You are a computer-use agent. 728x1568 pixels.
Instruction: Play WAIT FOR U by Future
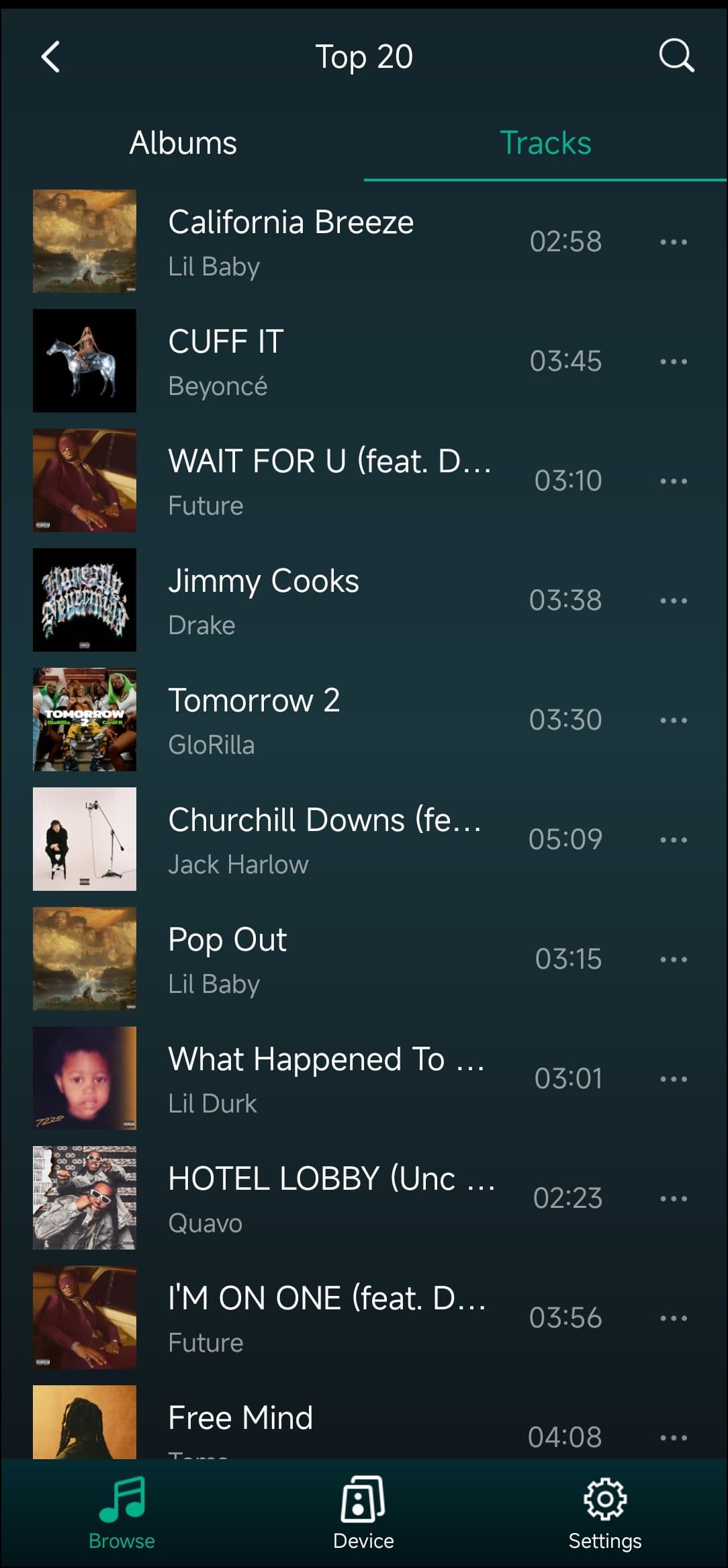coord(329,480)
